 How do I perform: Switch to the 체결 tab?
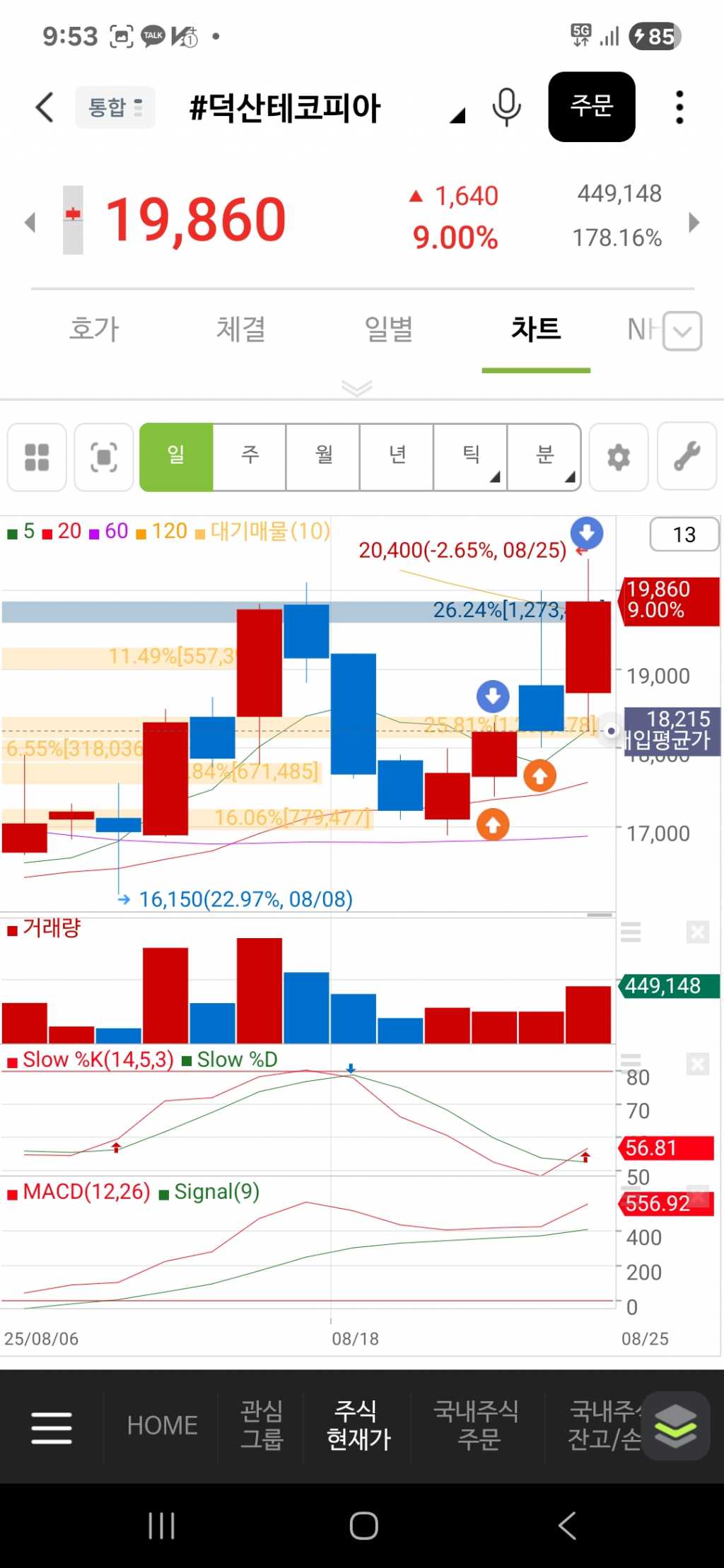point(241,329)
